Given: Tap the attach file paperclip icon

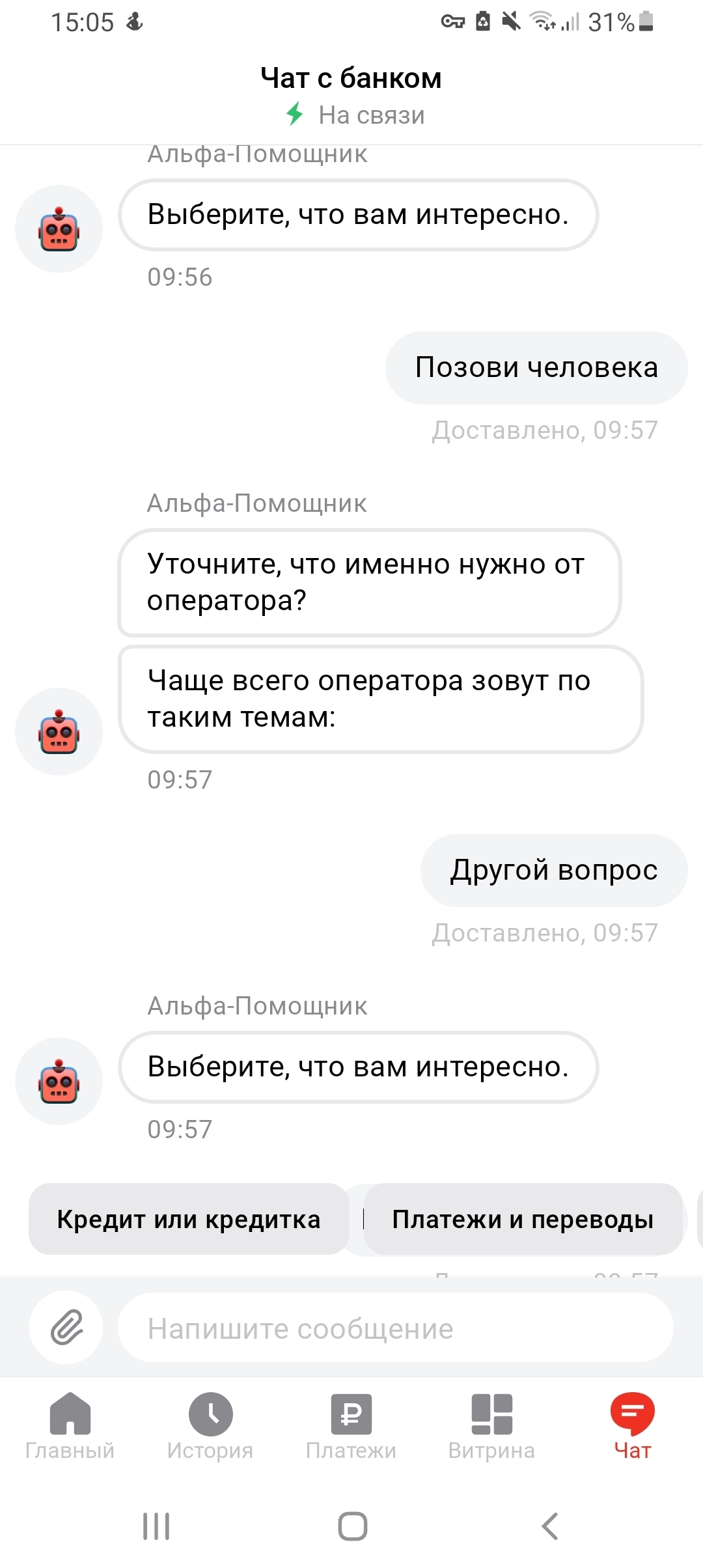Looking at the screenshot, I should pos(66,1328).
